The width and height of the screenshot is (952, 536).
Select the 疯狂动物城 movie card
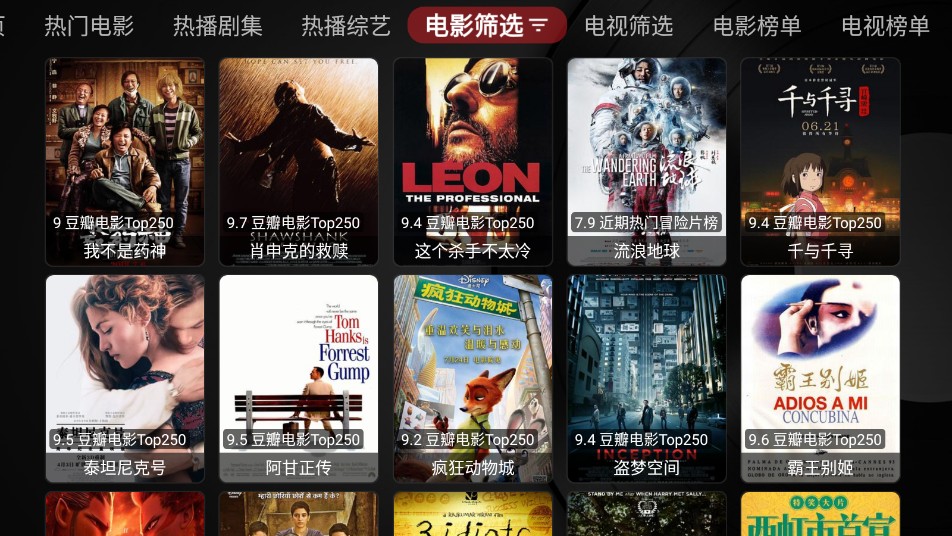(473, 378)
